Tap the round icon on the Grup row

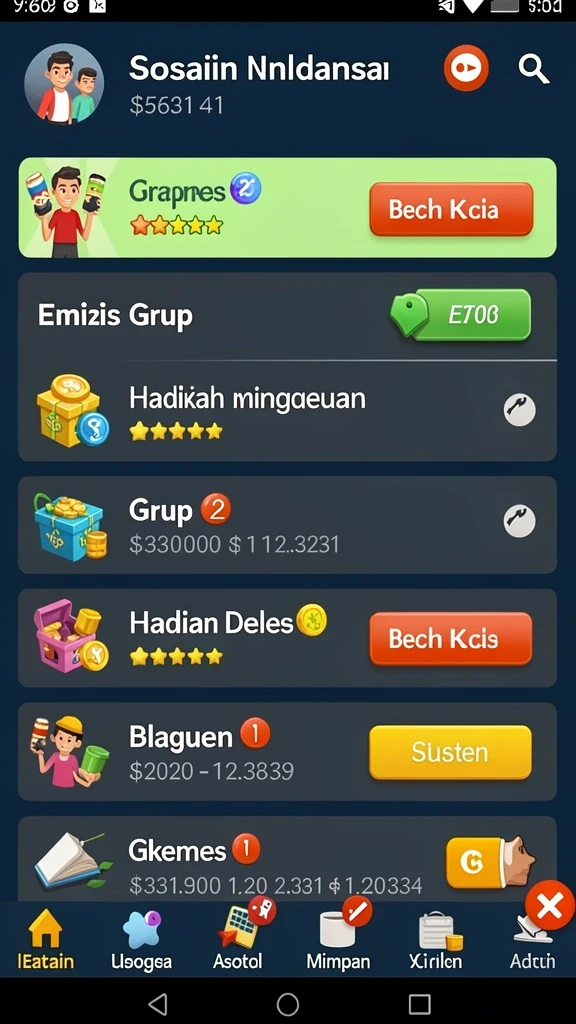[520, 522]
